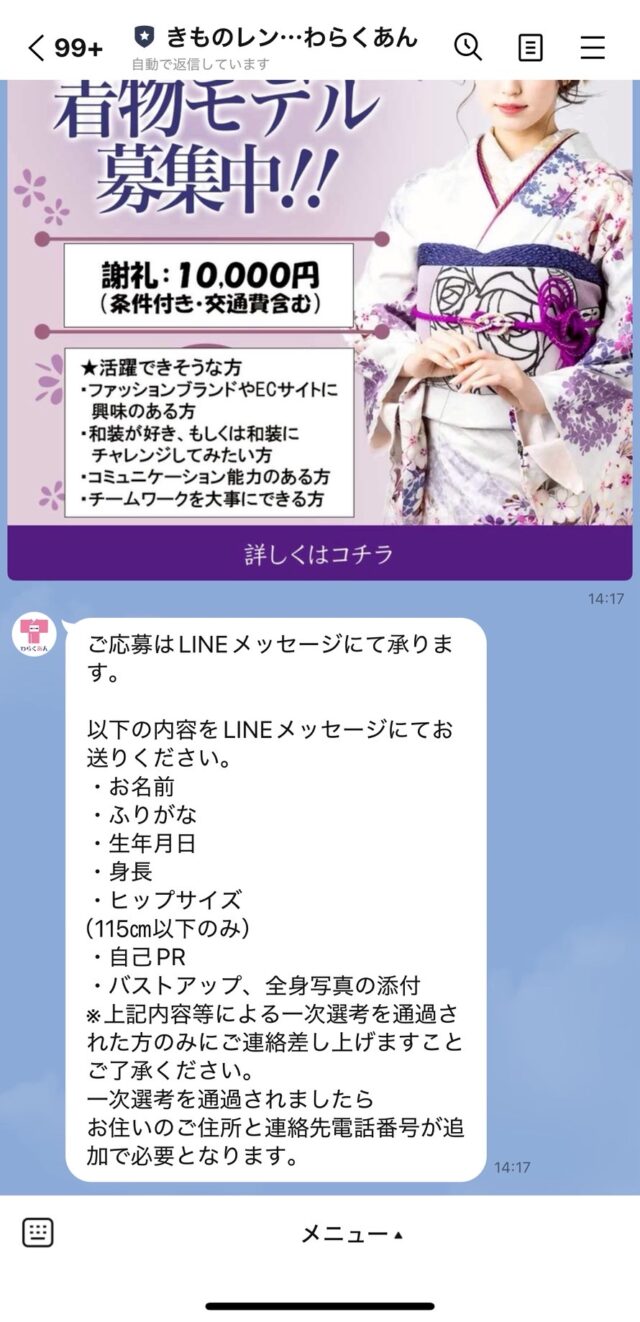Switch to the keyboard input
The image size is (640, 1322).
(x=38, y=1232)
